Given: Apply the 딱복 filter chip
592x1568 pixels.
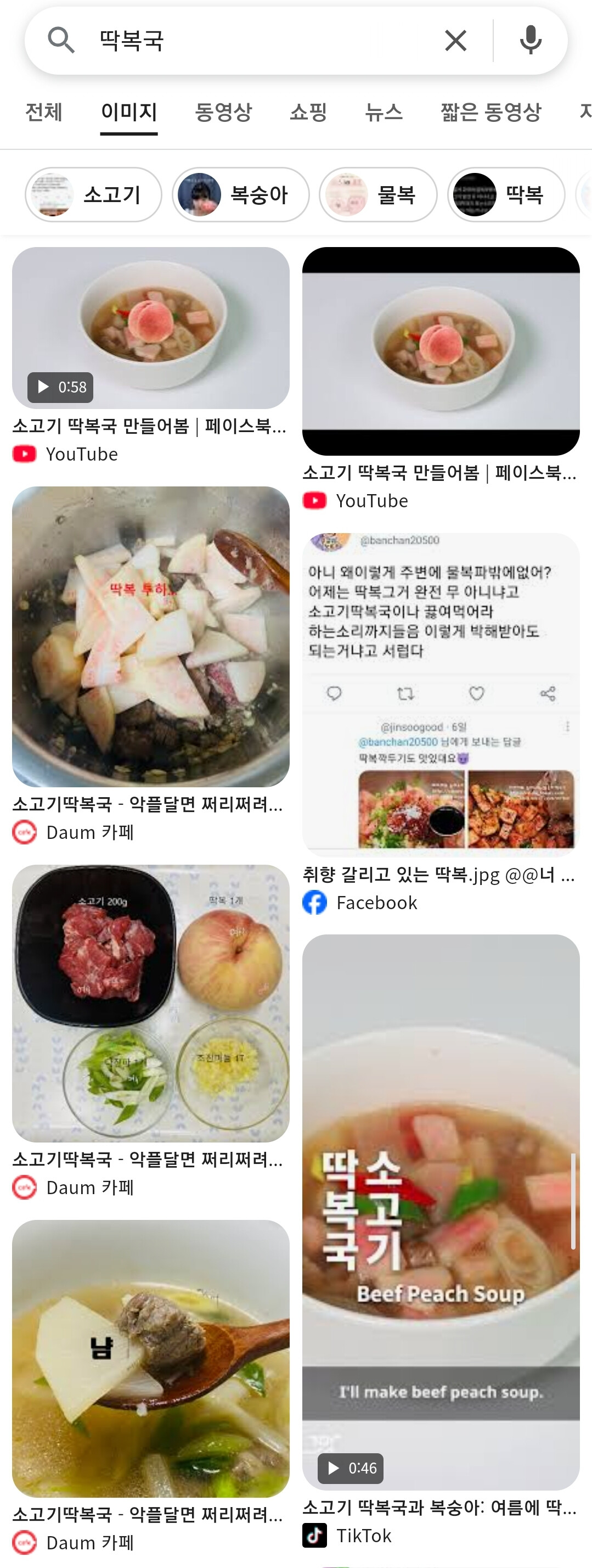Looking at the screenshot, I should (506, 195).
